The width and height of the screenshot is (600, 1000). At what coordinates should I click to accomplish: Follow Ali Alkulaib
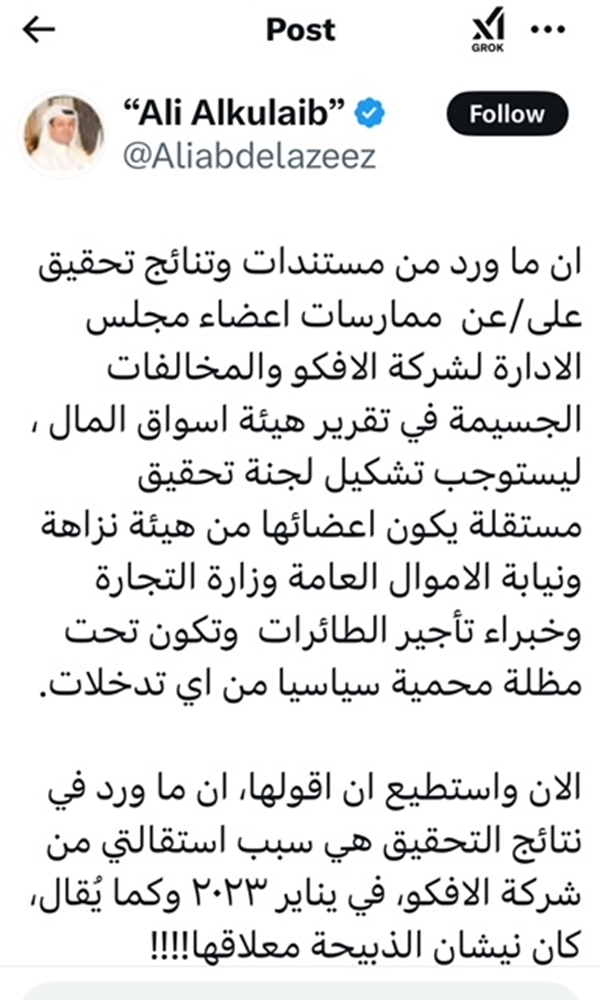pos(507,114)
